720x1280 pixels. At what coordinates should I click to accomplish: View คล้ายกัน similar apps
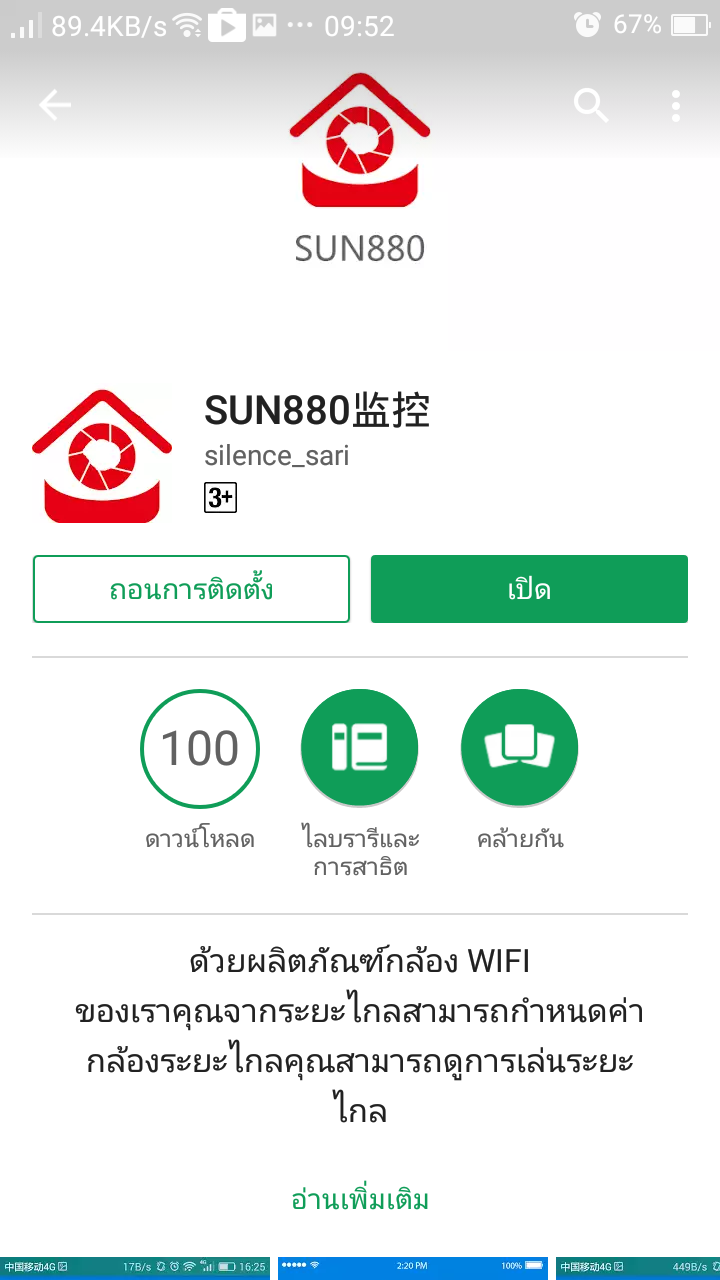tap(519, 749)
